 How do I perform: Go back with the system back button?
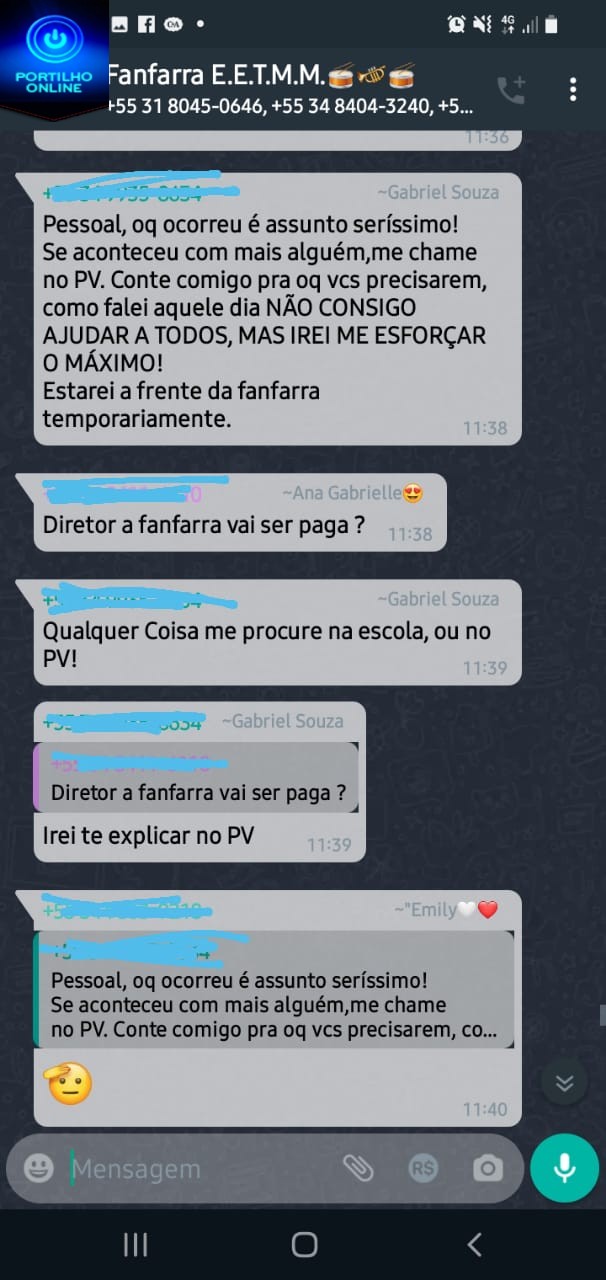pyautogui.click(x=474, y=1244)
